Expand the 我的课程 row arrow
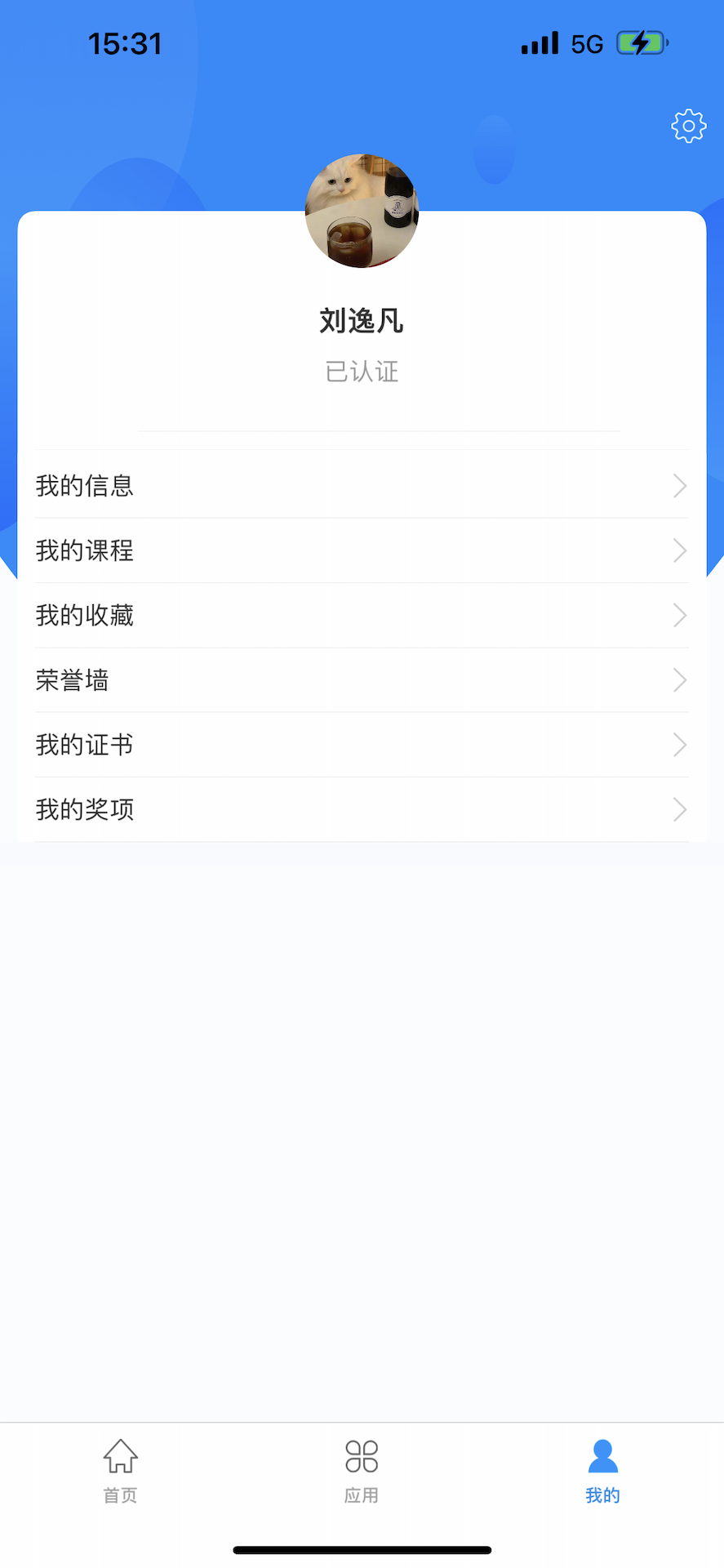724x1568 pixels. coord(679,550)
